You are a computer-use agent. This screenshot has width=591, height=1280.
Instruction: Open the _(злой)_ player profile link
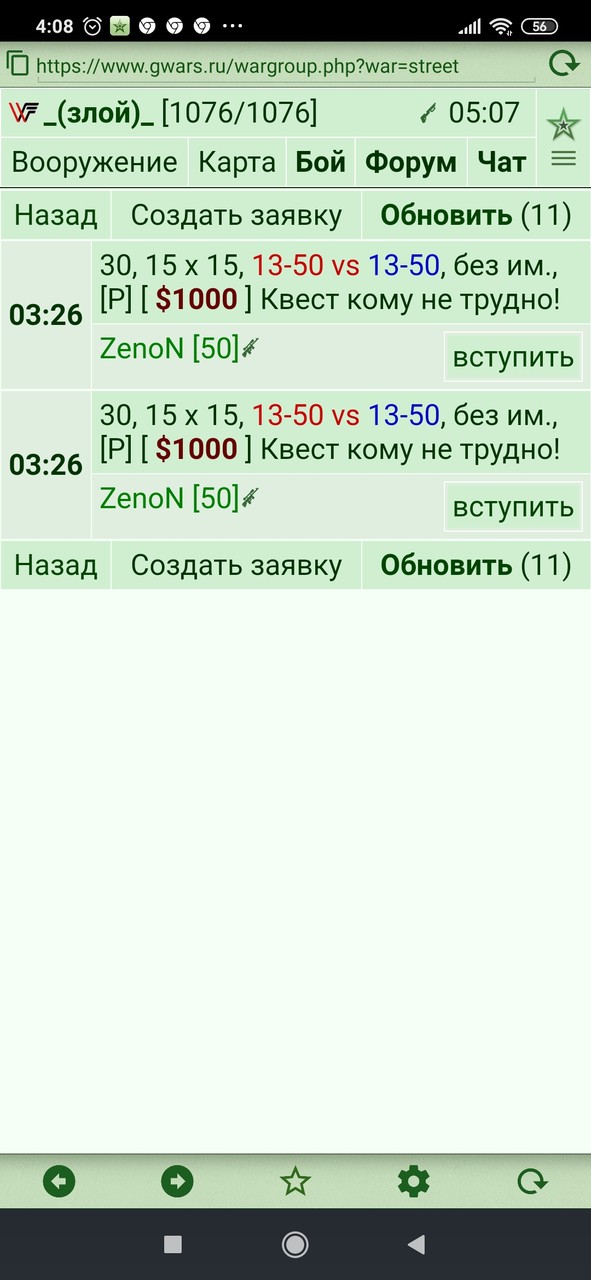[99, 113]
